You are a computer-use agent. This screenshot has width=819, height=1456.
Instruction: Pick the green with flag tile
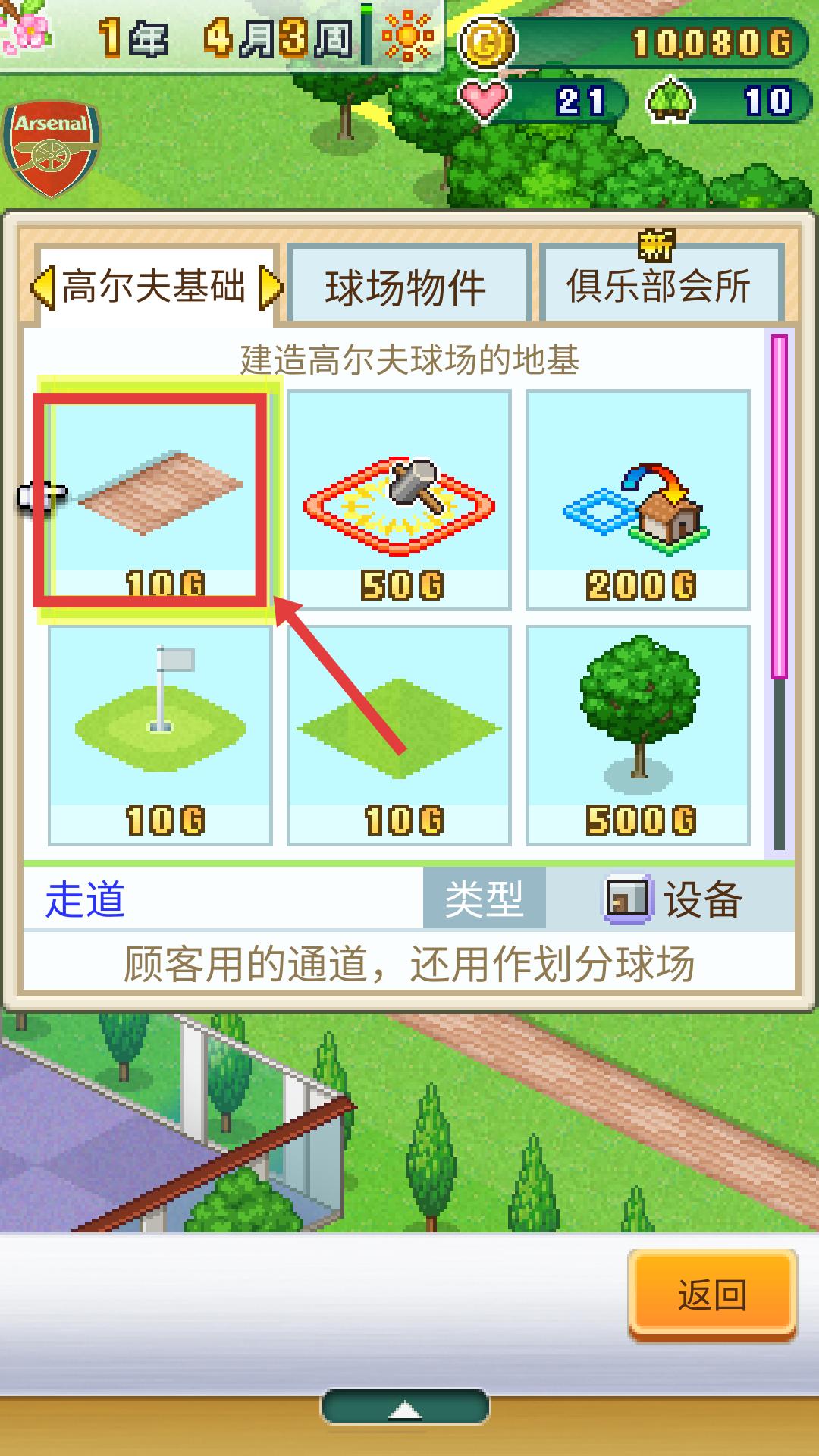click(x=159, y=734)
